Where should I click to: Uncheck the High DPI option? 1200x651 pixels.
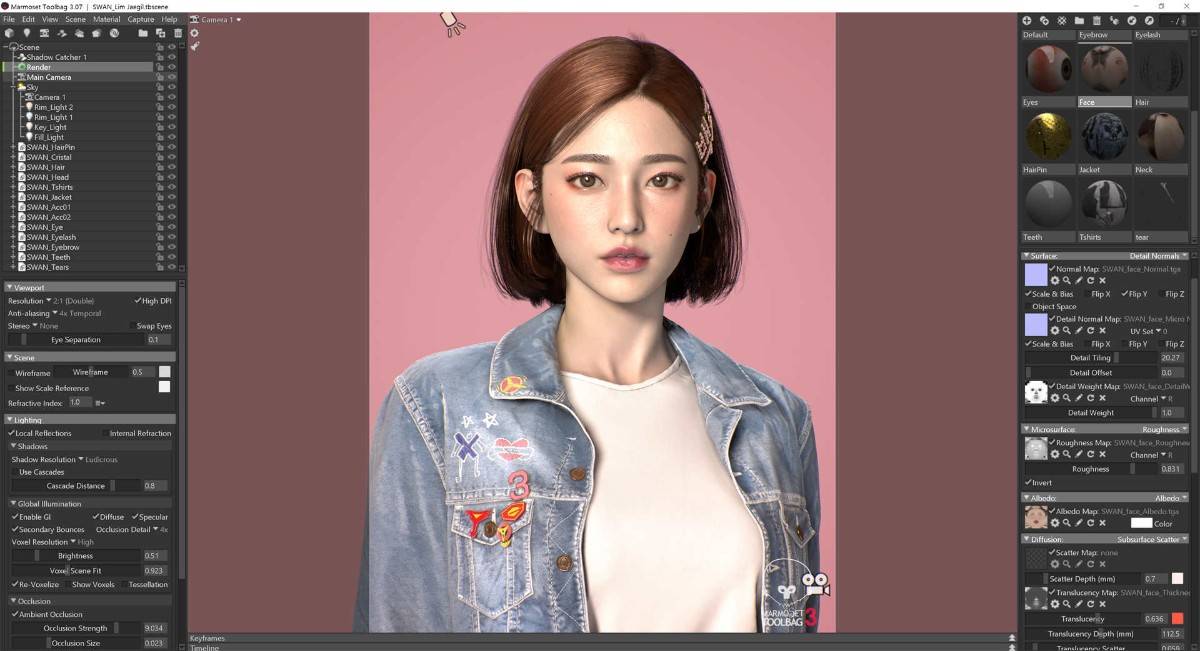pyautogui.click(x=138, y=300)
